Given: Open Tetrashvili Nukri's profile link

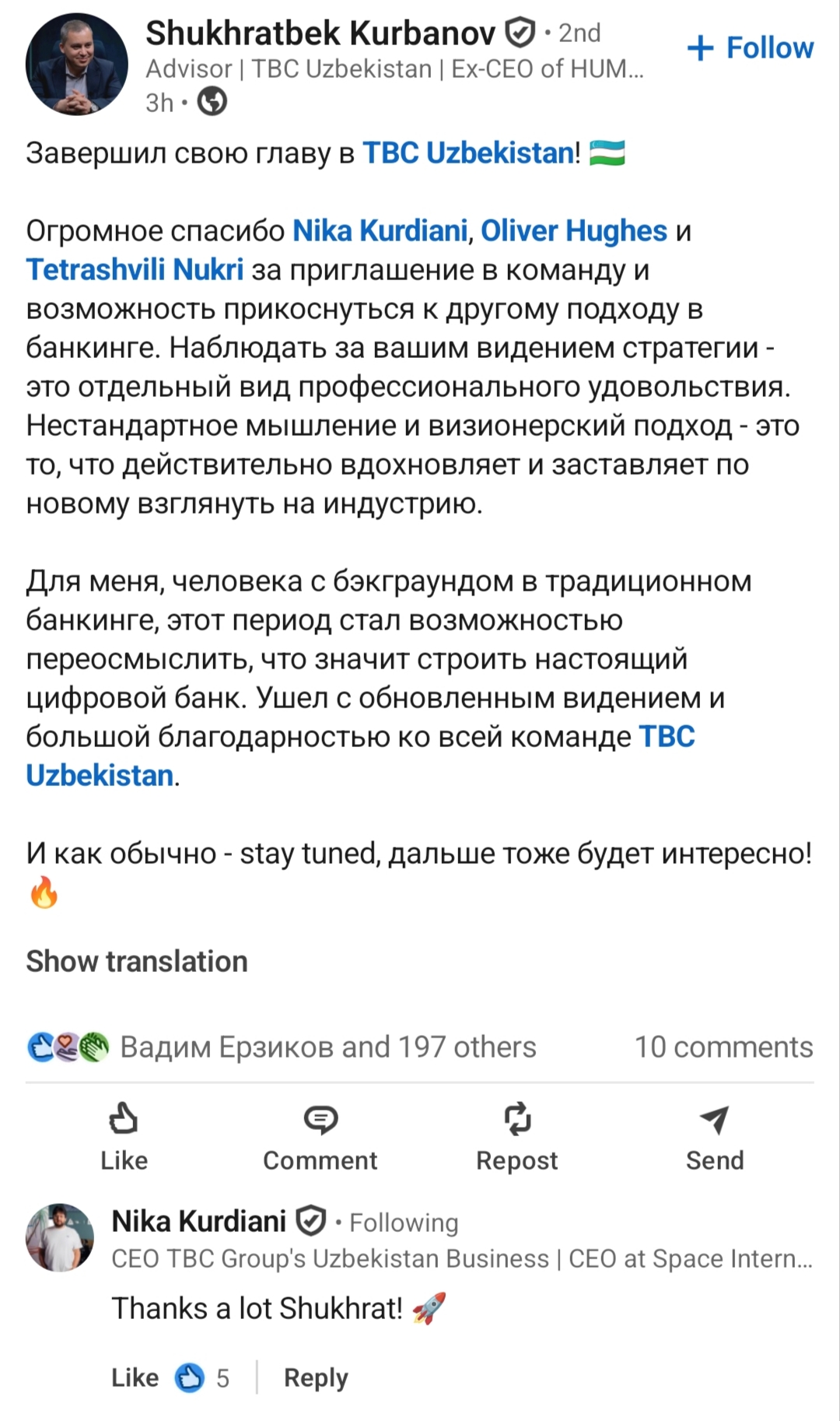Looking at the screenshot, I should [x=135, y=270].
